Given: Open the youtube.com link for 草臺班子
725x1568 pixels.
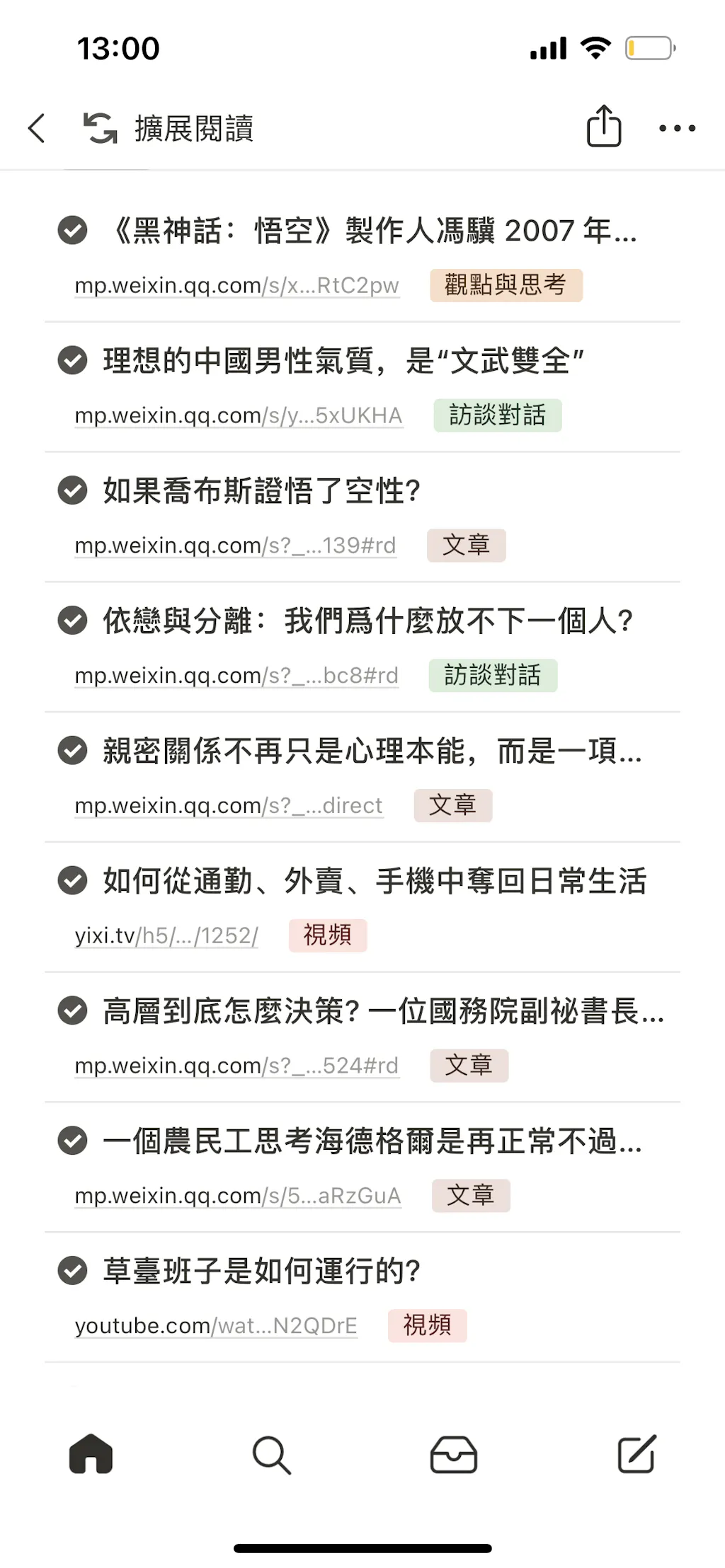Looking at the screenshot, I should 216,1325.
